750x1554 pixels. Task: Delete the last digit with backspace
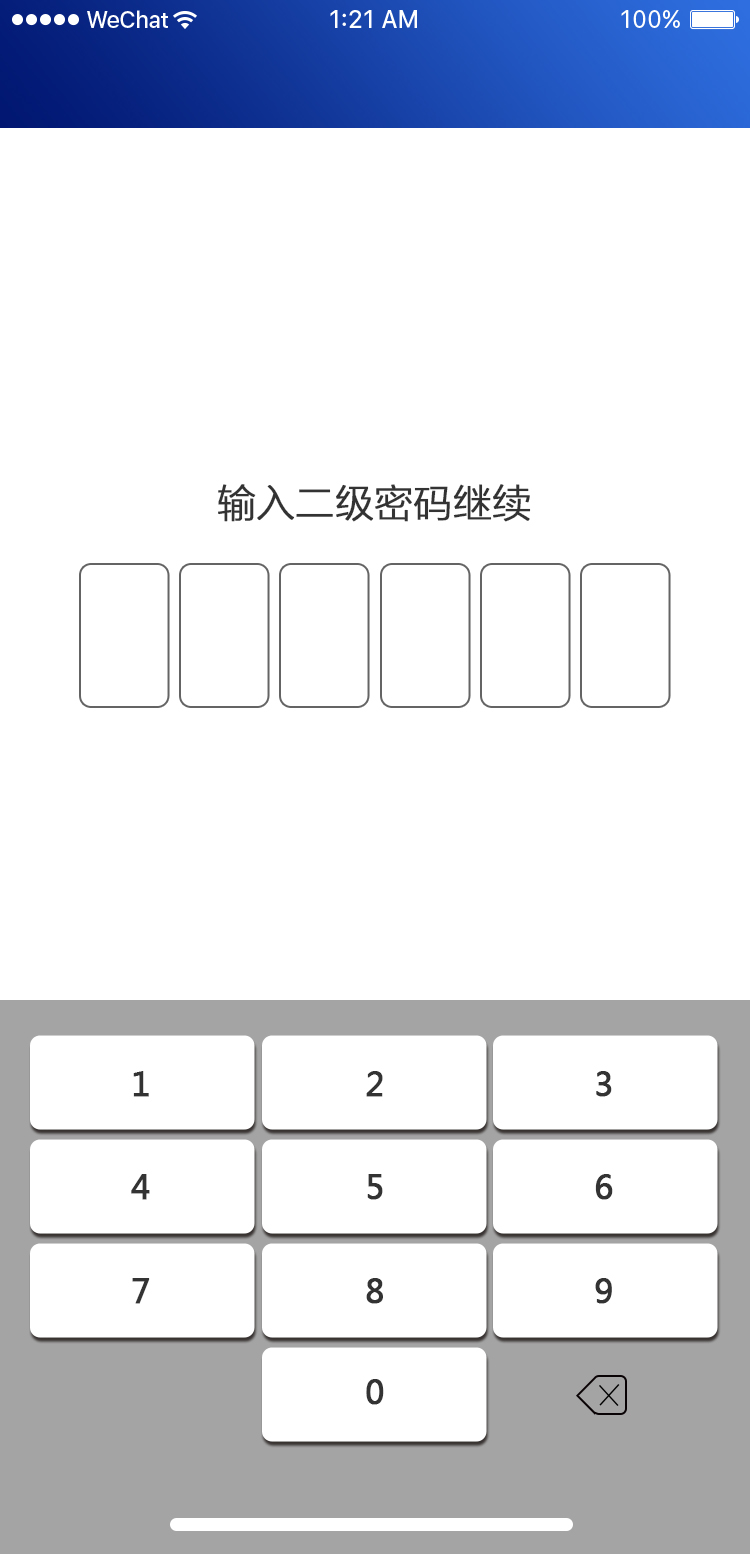click(x=602, y=1395)
